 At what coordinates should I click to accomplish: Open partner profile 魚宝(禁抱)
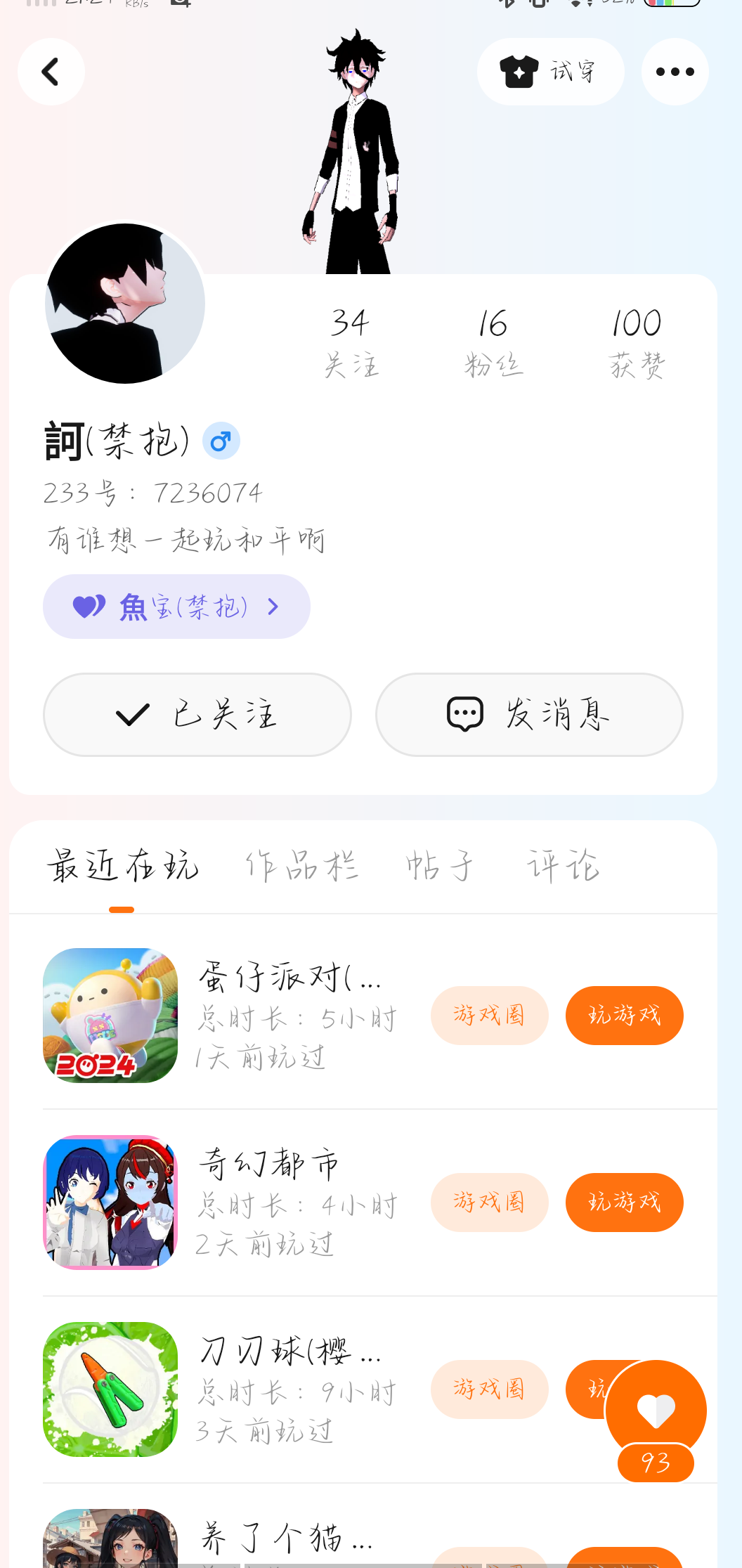(176, 607)
